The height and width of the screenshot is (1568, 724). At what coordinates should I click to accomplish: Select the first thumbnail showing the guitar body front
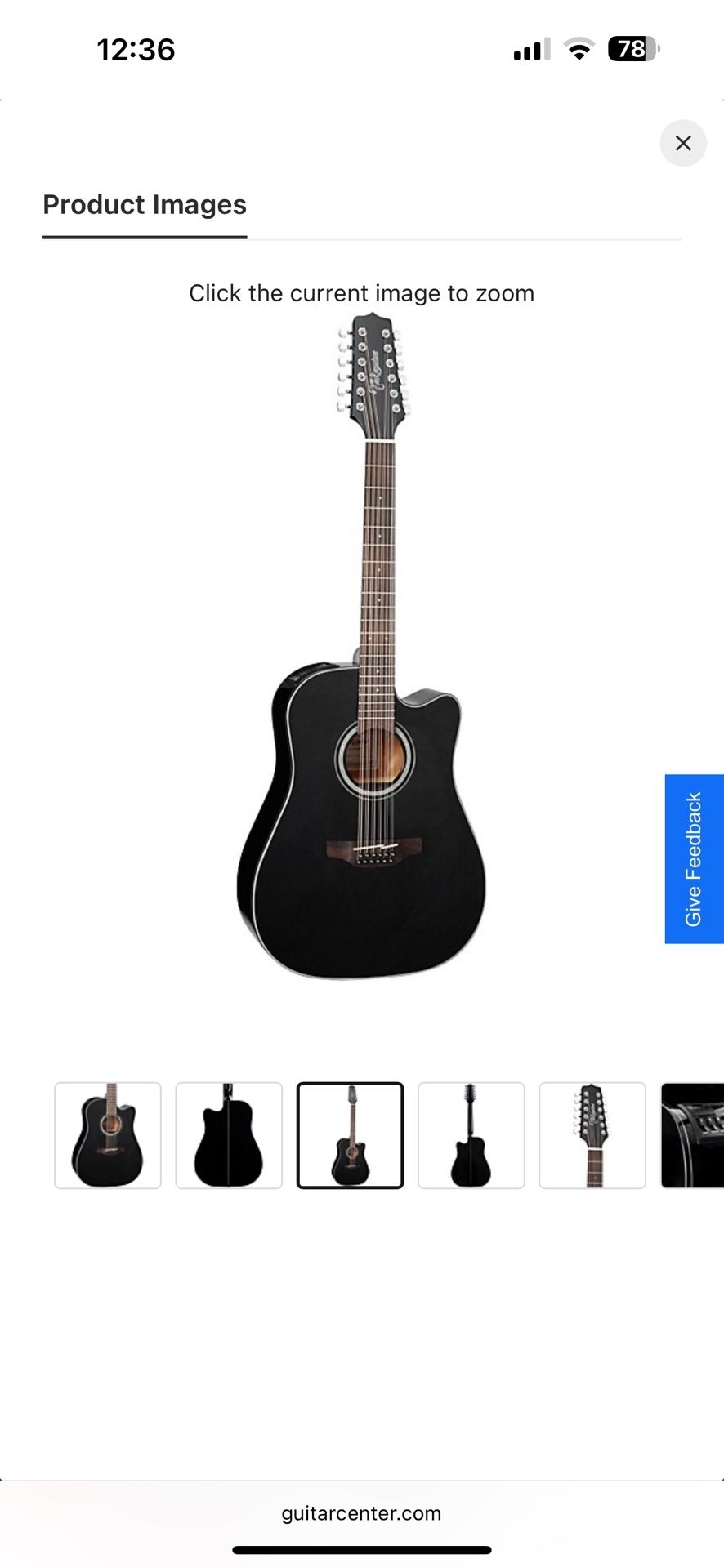coord(108,1135)
